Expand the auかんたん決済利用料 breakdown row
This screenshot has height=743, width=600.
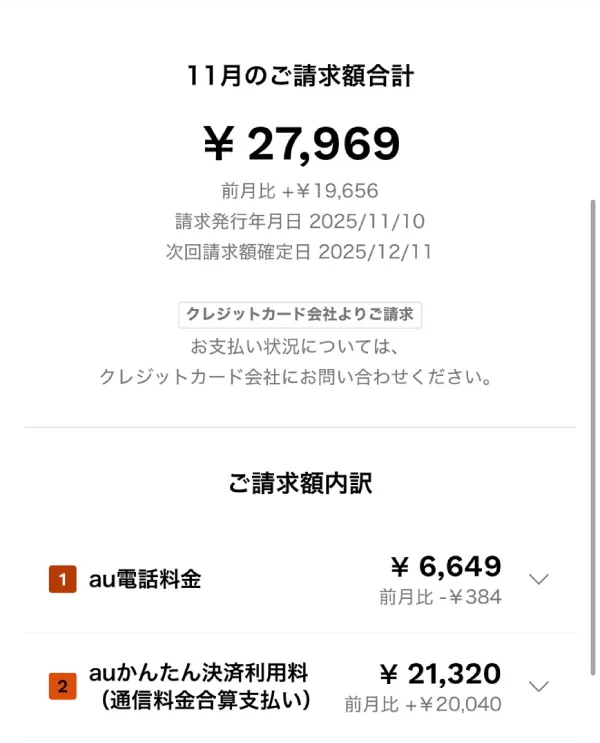[x=539, y=687]
